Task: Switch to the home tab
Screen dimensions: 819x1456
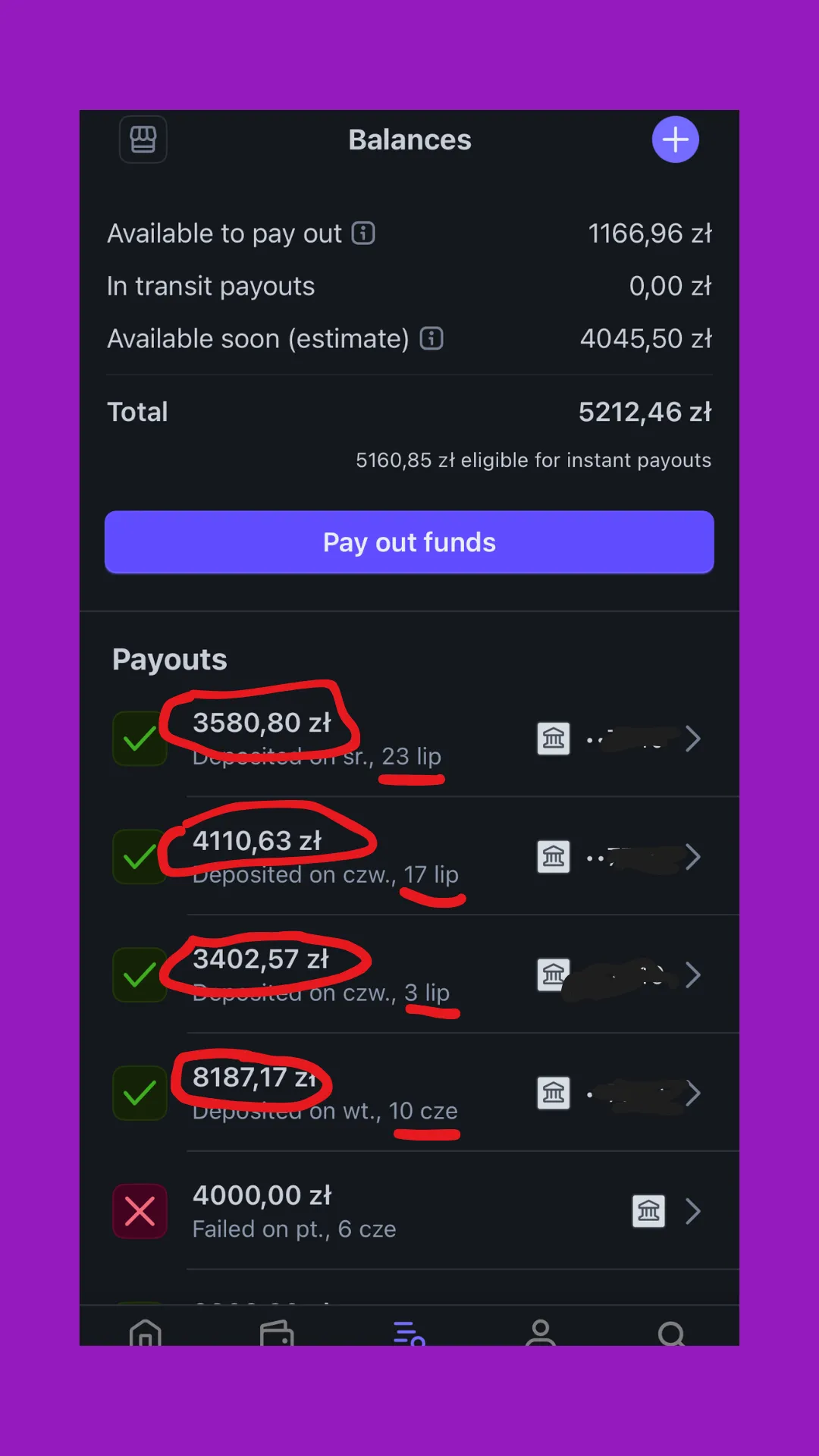Action: (x=146, y=1332)
